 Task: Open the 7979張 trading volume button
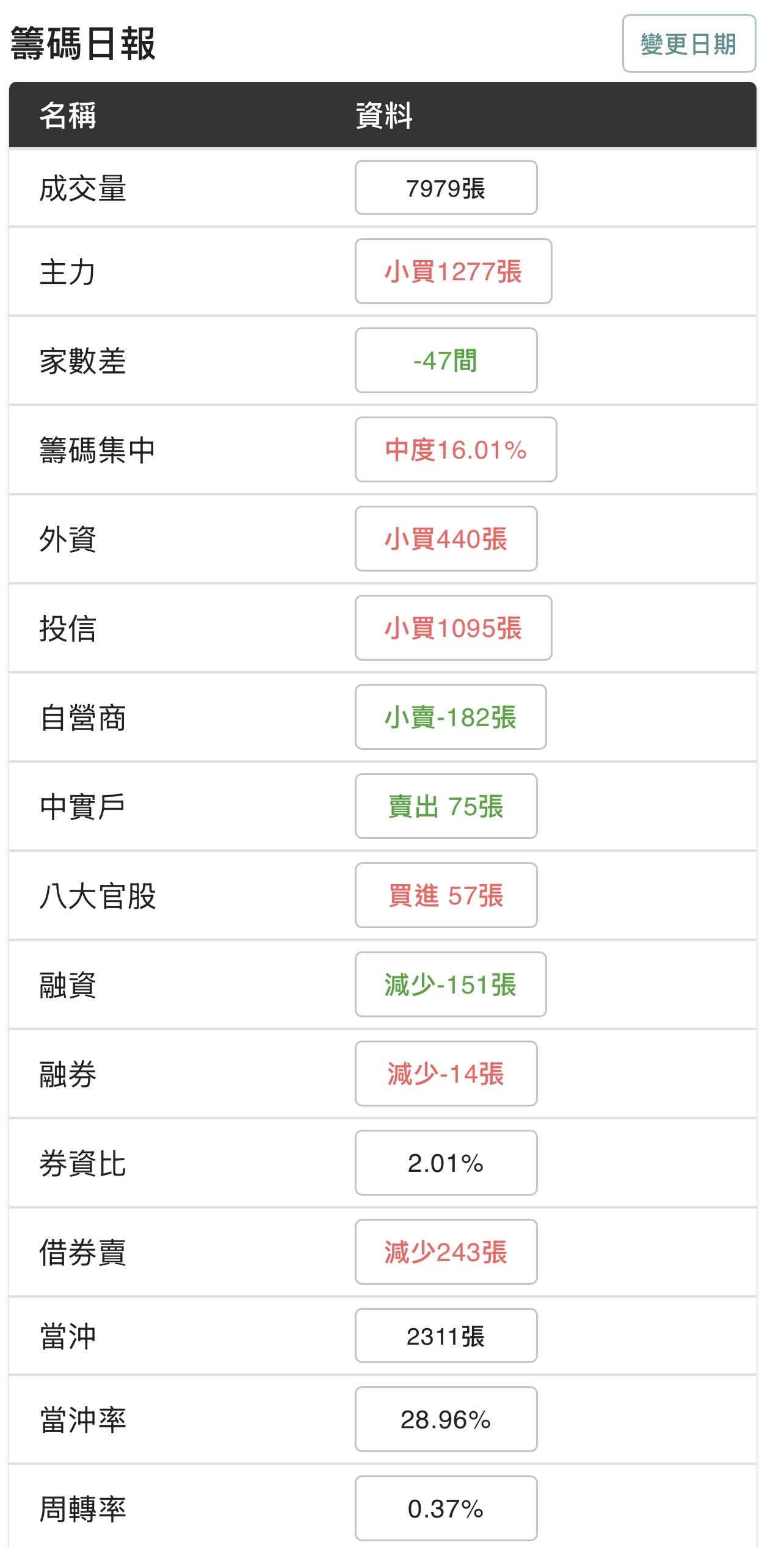[446, 187]
